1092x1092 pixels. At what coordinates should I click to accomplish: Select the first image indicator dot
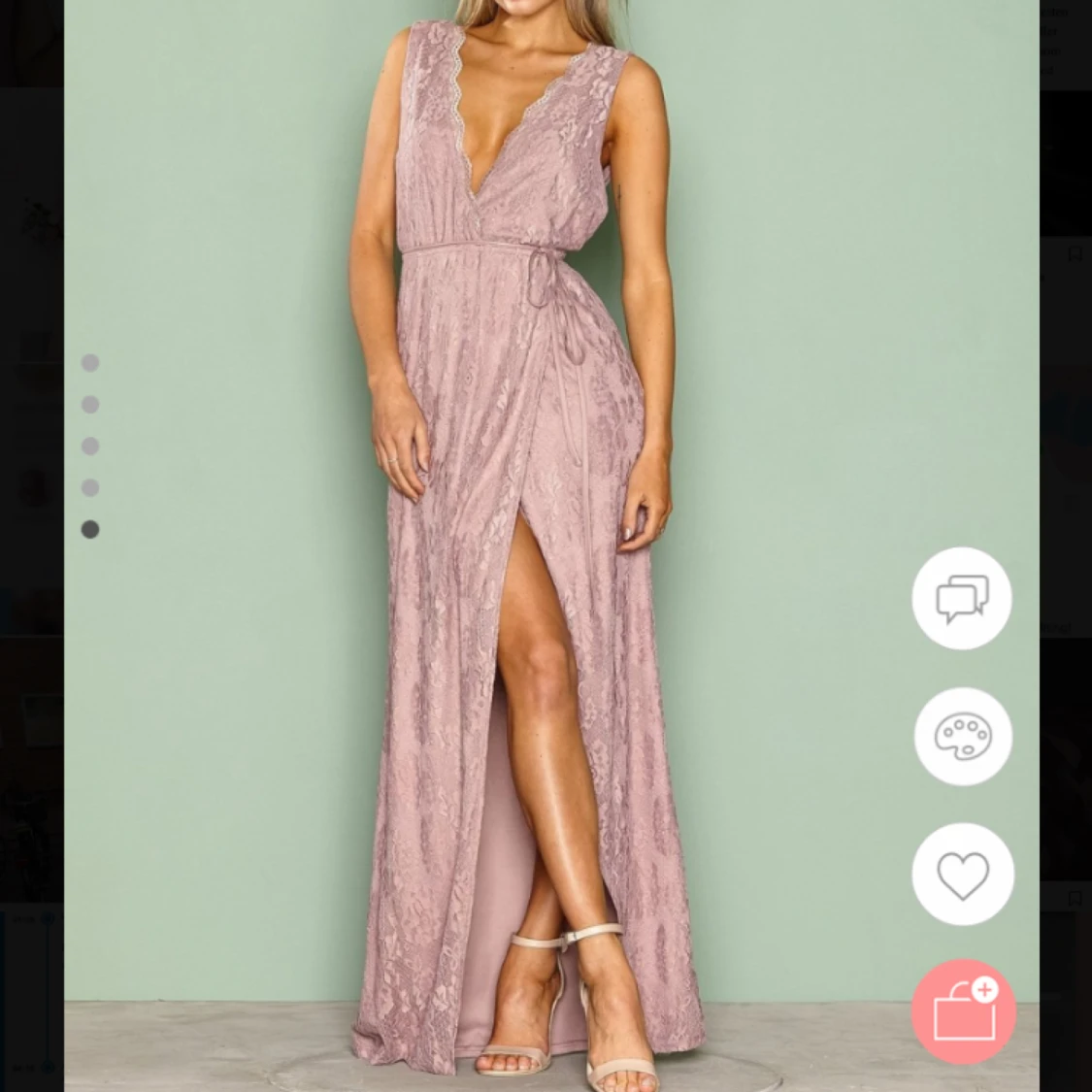(90, 363)
